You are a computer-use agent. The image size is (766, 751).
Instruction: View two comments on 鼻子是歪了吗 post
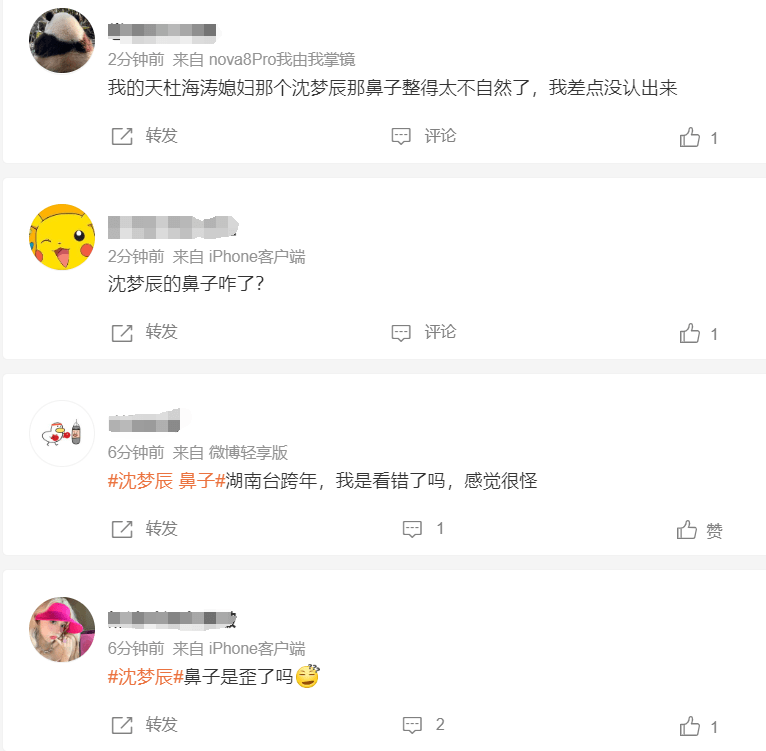click(x=423, y=724)
